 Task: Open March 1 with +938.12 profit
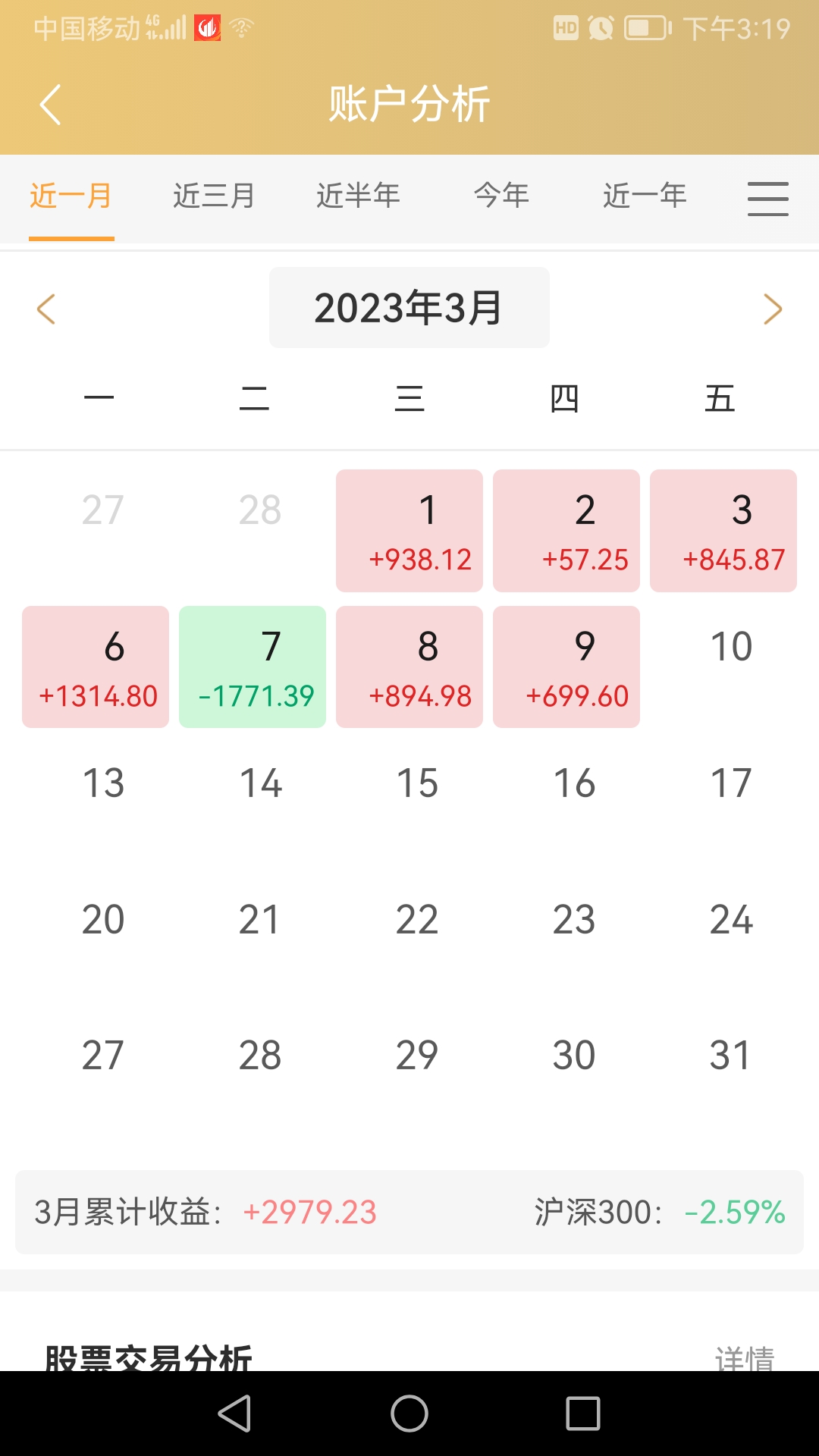(x=409, y=530)
